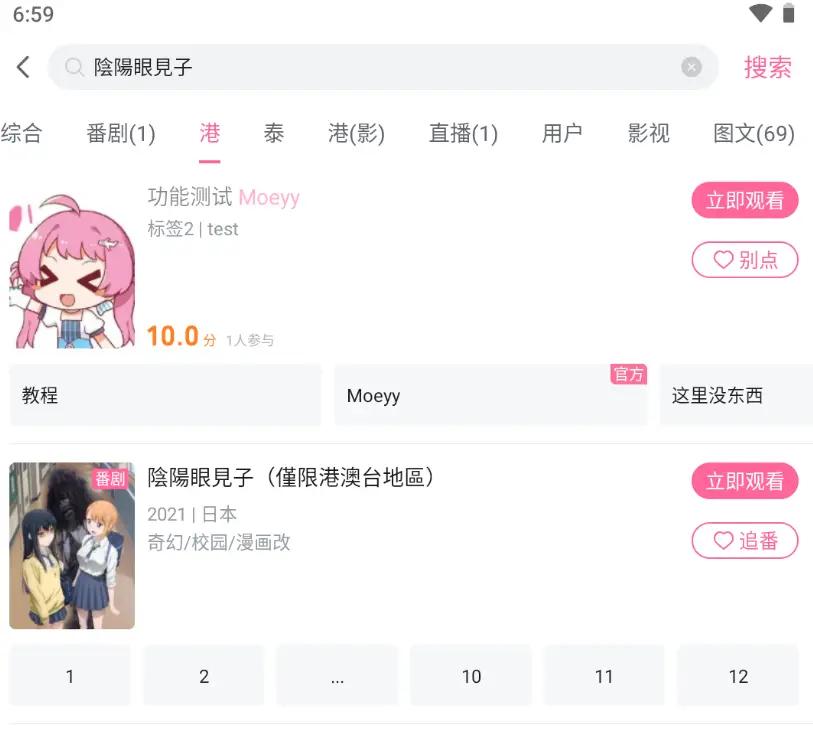Follow 陰陽眼見子 with the 追番 button
The height and width of the screenshot is (730, 813).
(x=745, y=541)
